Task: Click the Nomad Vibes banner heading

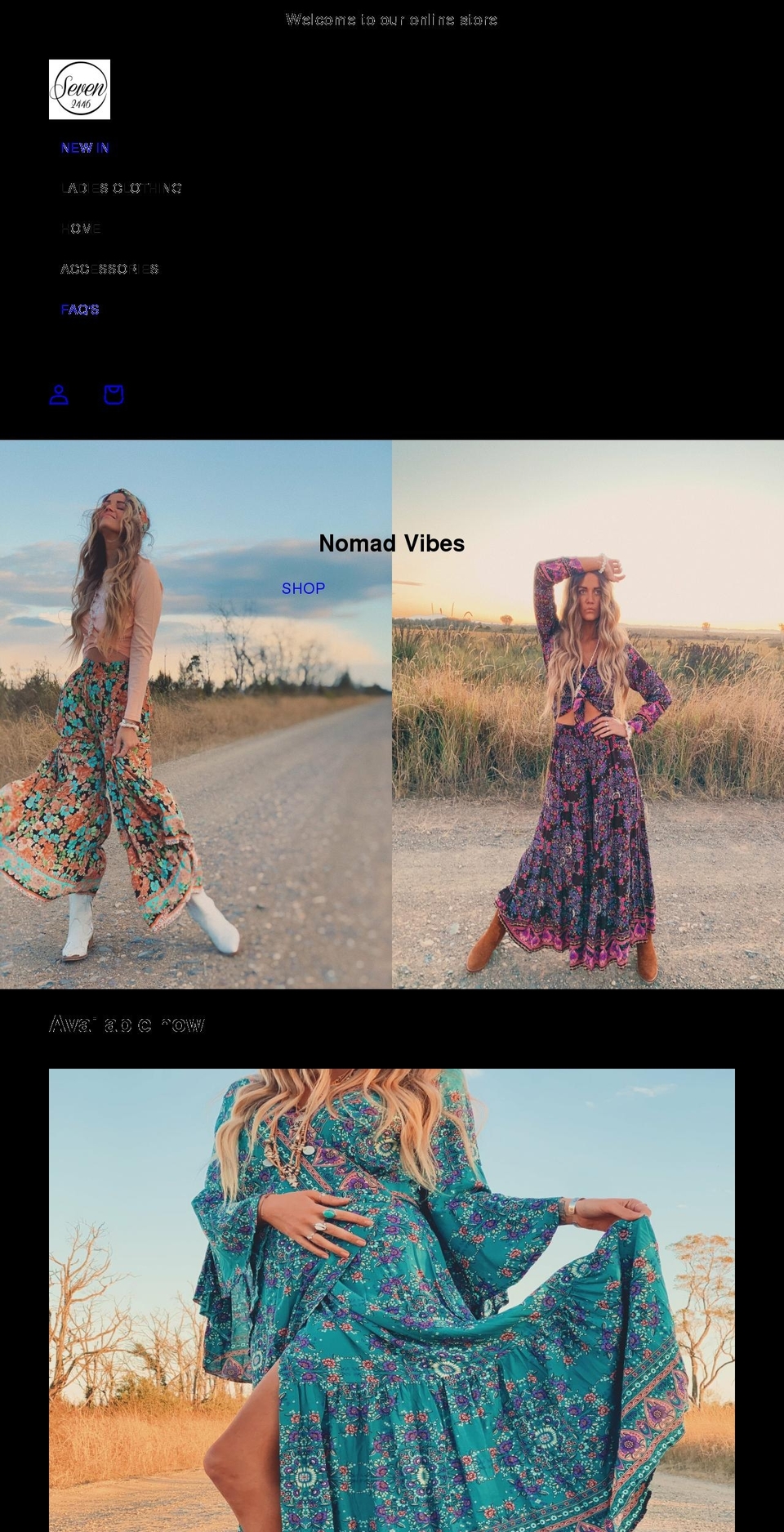Action: coord(392,543)
